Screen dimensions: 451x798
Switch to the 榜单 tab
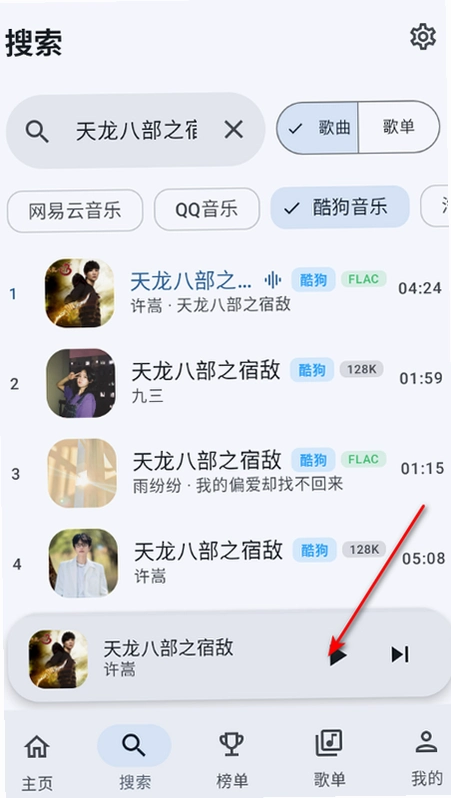click(232, 759)
